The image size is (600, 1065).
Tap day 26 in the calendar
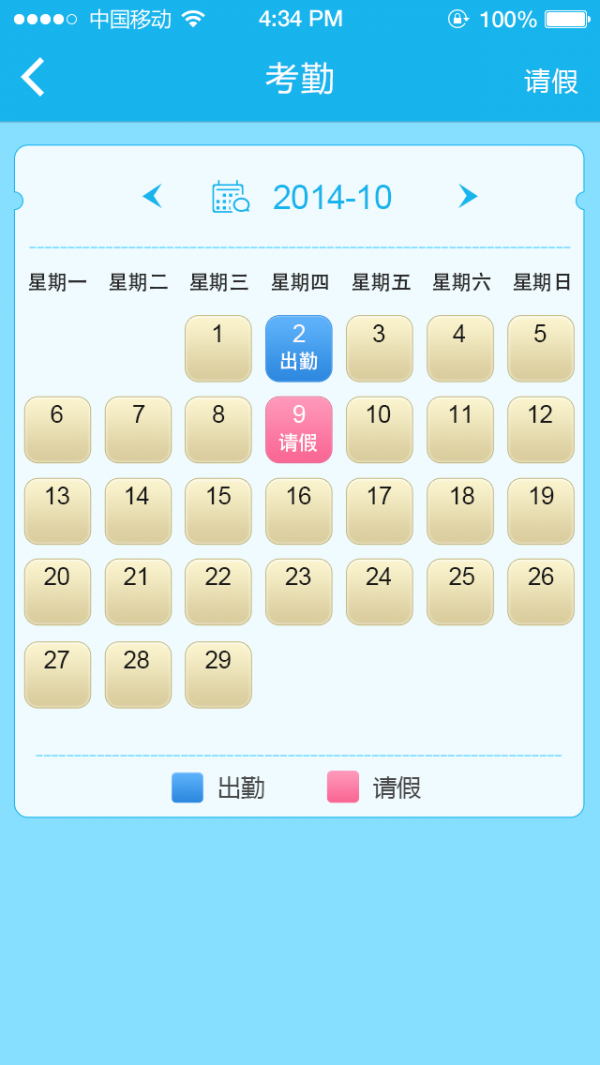coord(540,591)
